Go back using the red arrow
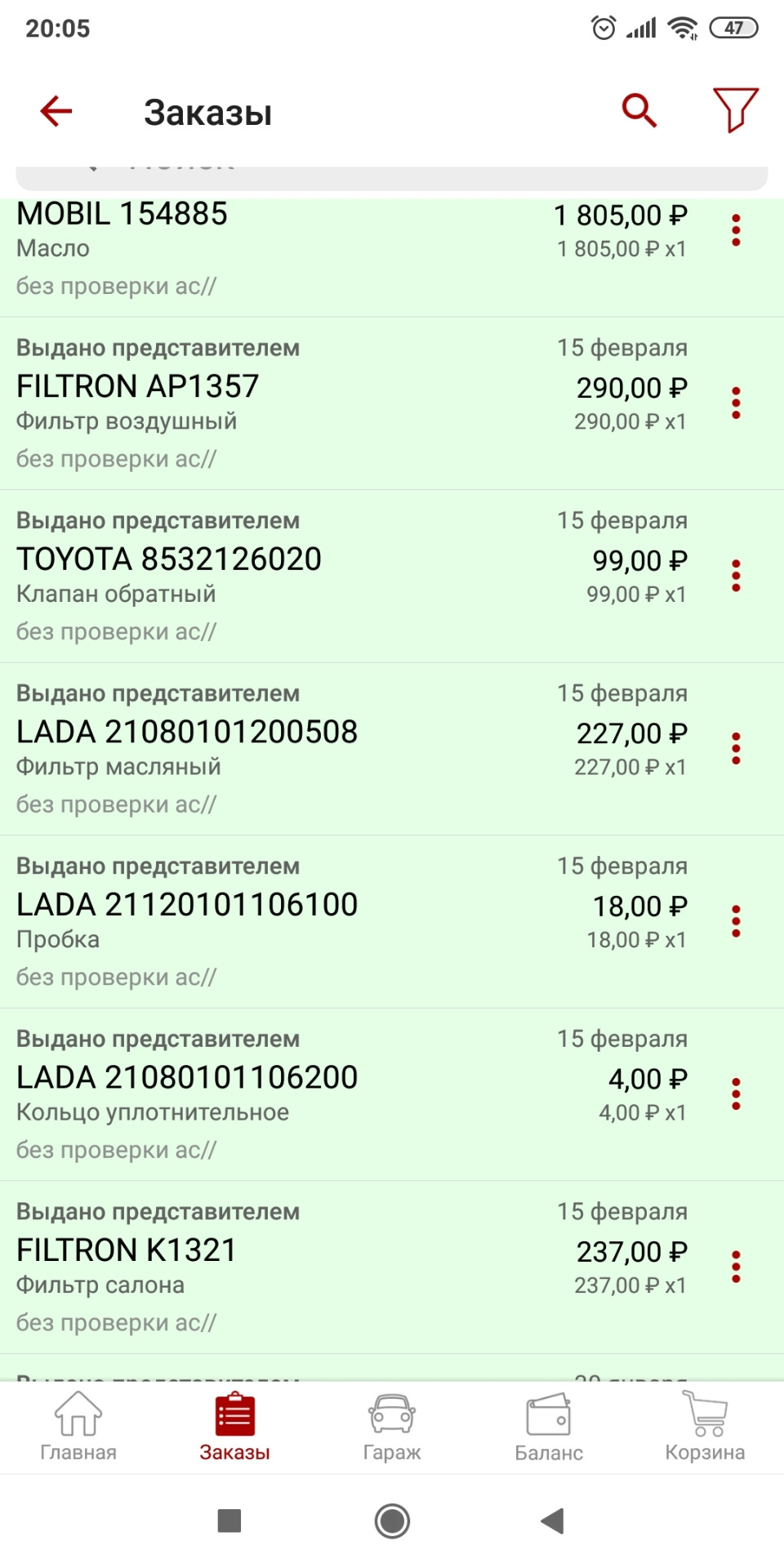The width and height of the screenshot is (784, 1568). [56, 111]
